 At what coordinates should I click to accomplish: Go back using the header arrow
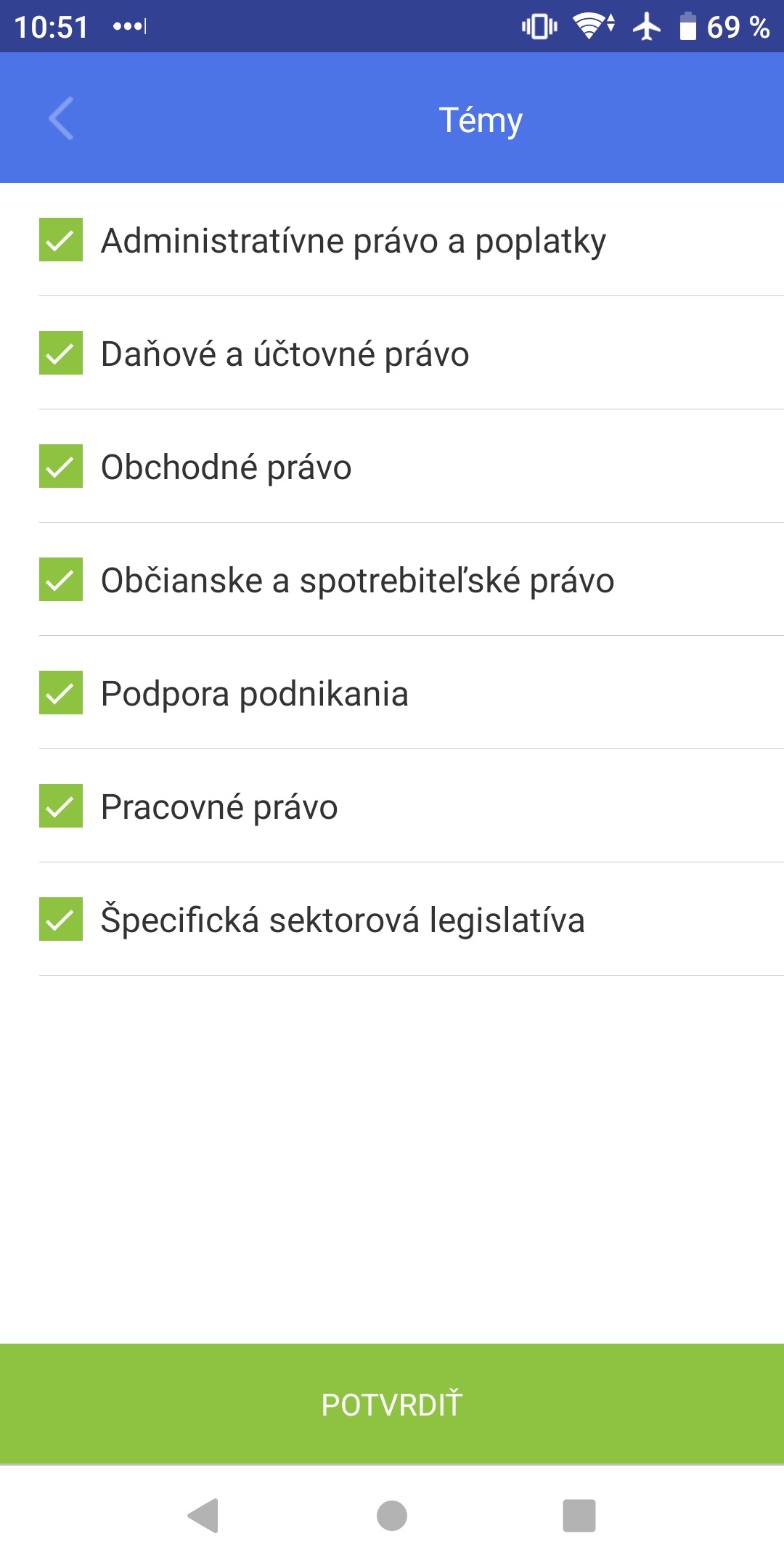61,118
